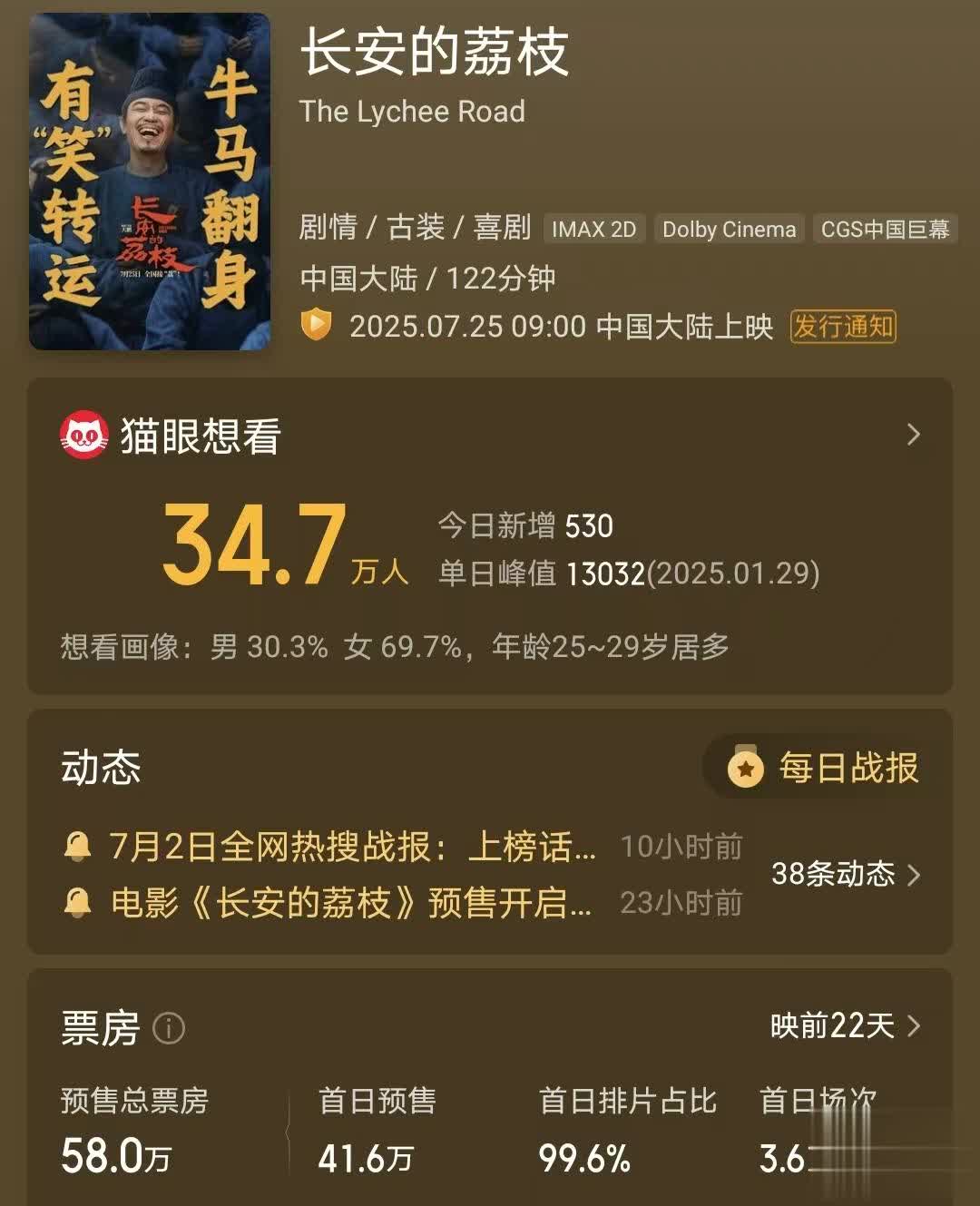Open the 猫眼想看 details chevron
The width and height of the screenshot is (980, 1206).
point(913,436)
